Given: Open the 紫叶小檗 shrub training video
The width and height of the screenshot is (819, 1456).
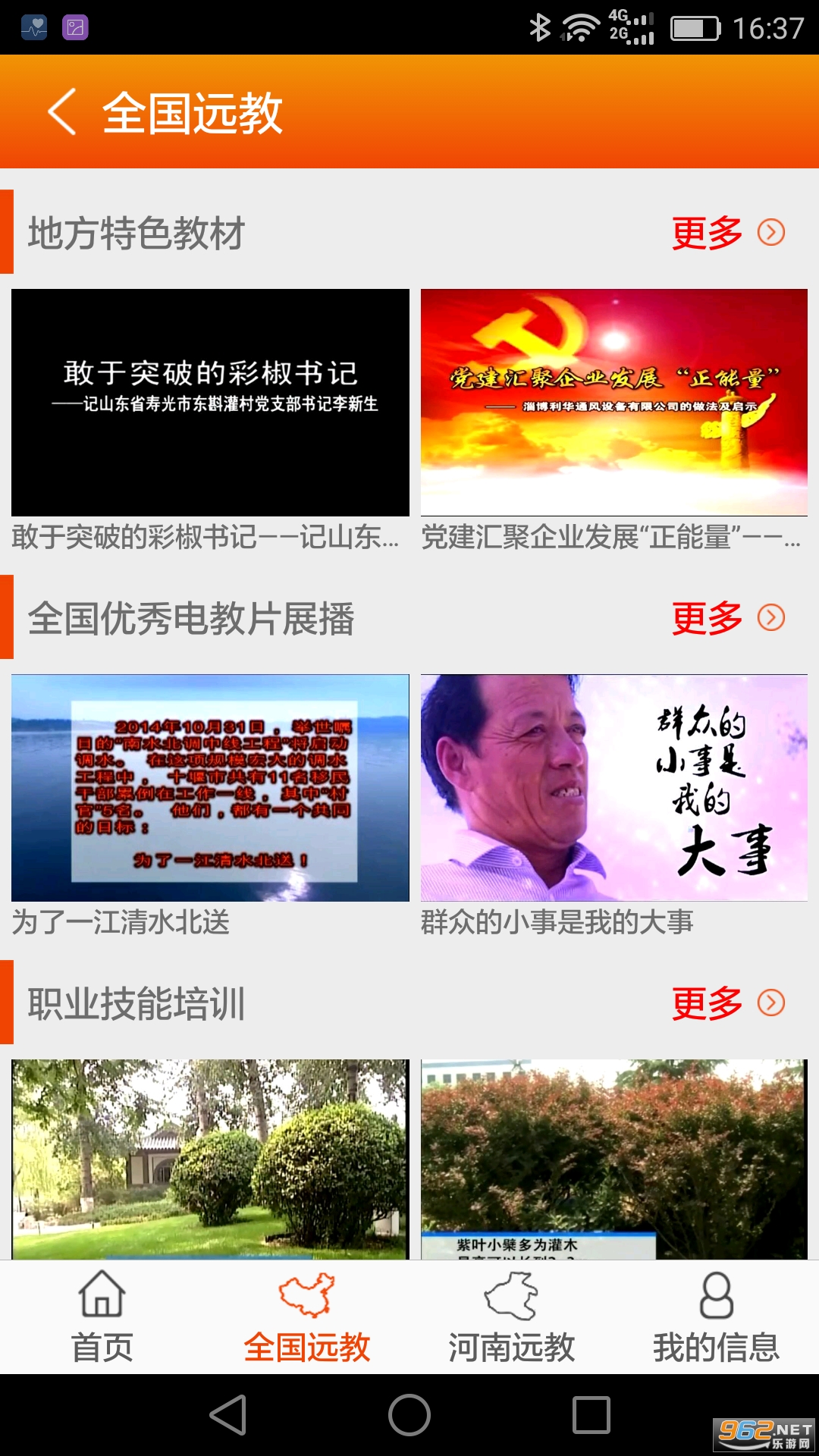Looking at the screenshot, I should point(613,1159).
